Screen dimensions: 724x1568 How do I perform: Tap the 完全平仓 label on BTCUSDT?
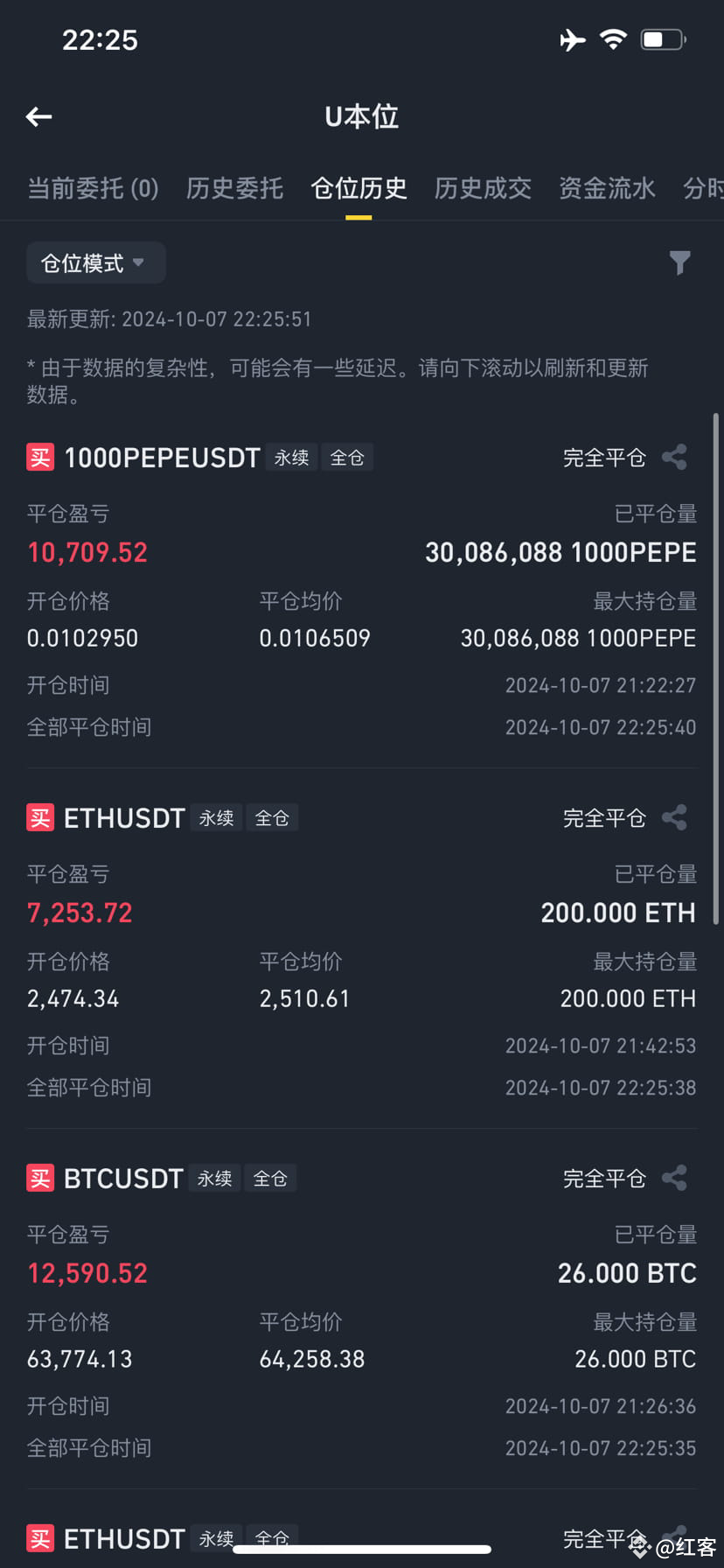coord(603,1178)
